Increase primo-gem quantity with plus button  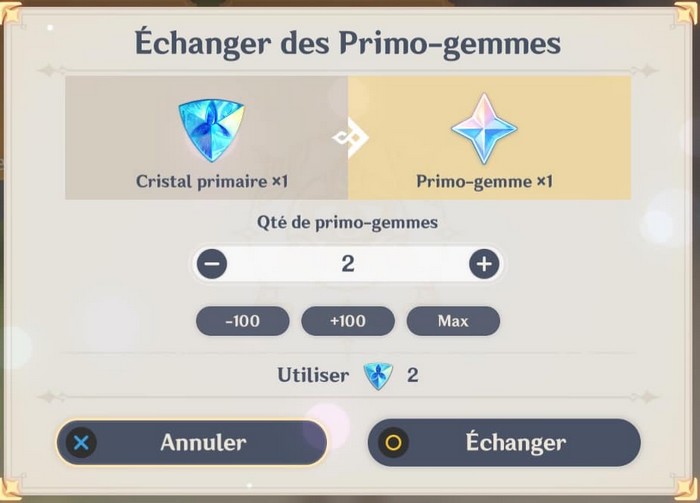[484, 264]
